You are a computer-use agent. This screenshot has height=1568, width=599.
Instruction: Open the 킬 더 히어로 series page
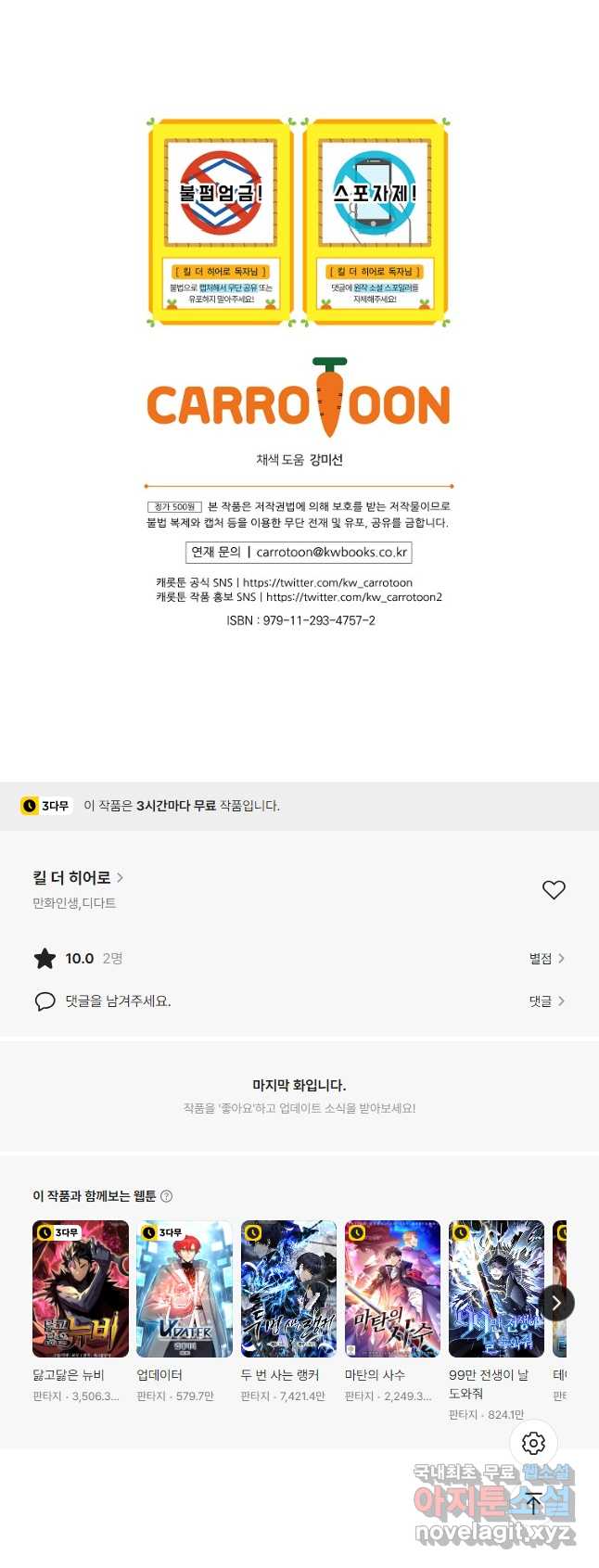coord(78,877)
